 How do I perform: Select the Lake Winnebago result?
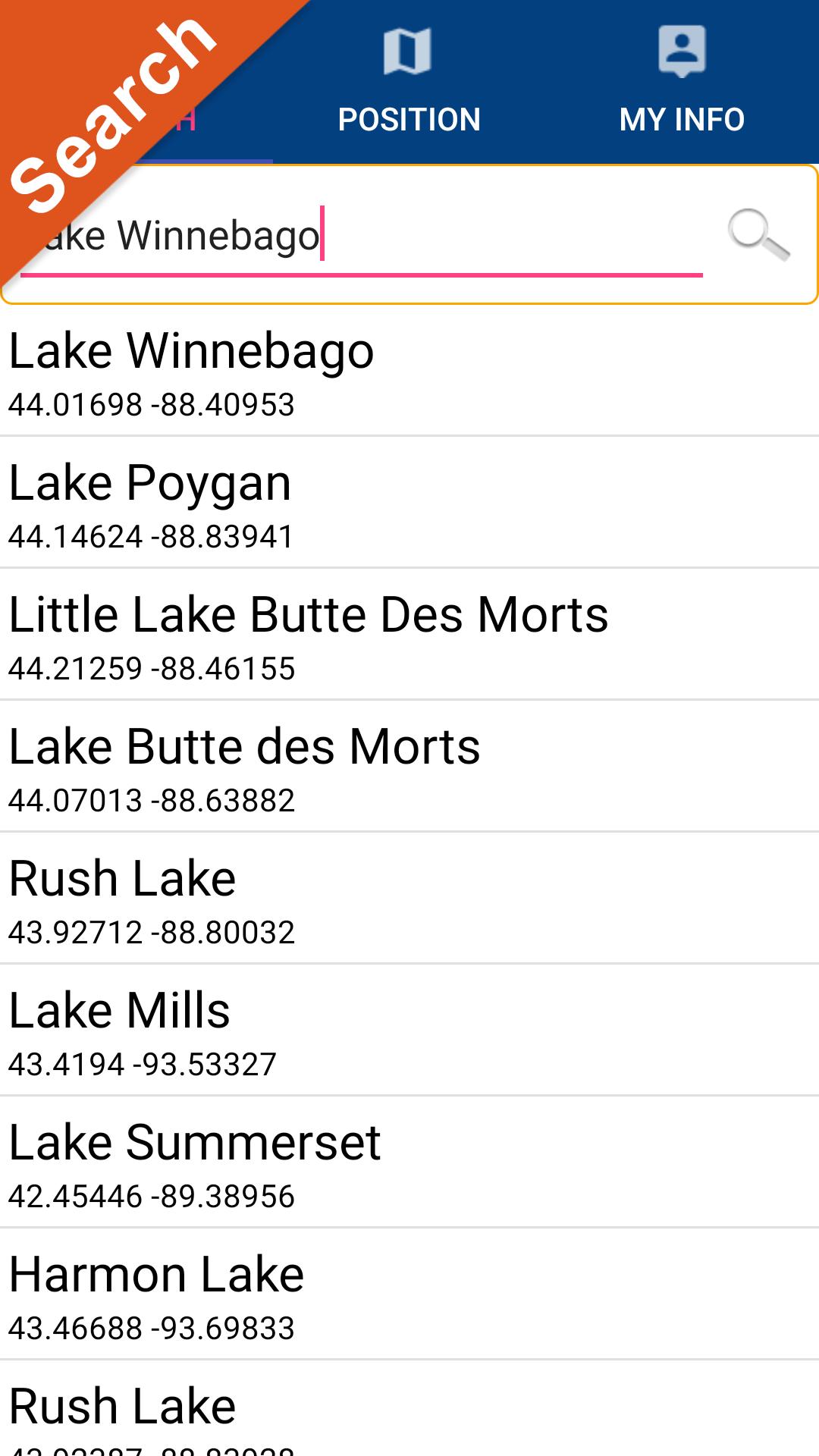[x=409, y=371]
